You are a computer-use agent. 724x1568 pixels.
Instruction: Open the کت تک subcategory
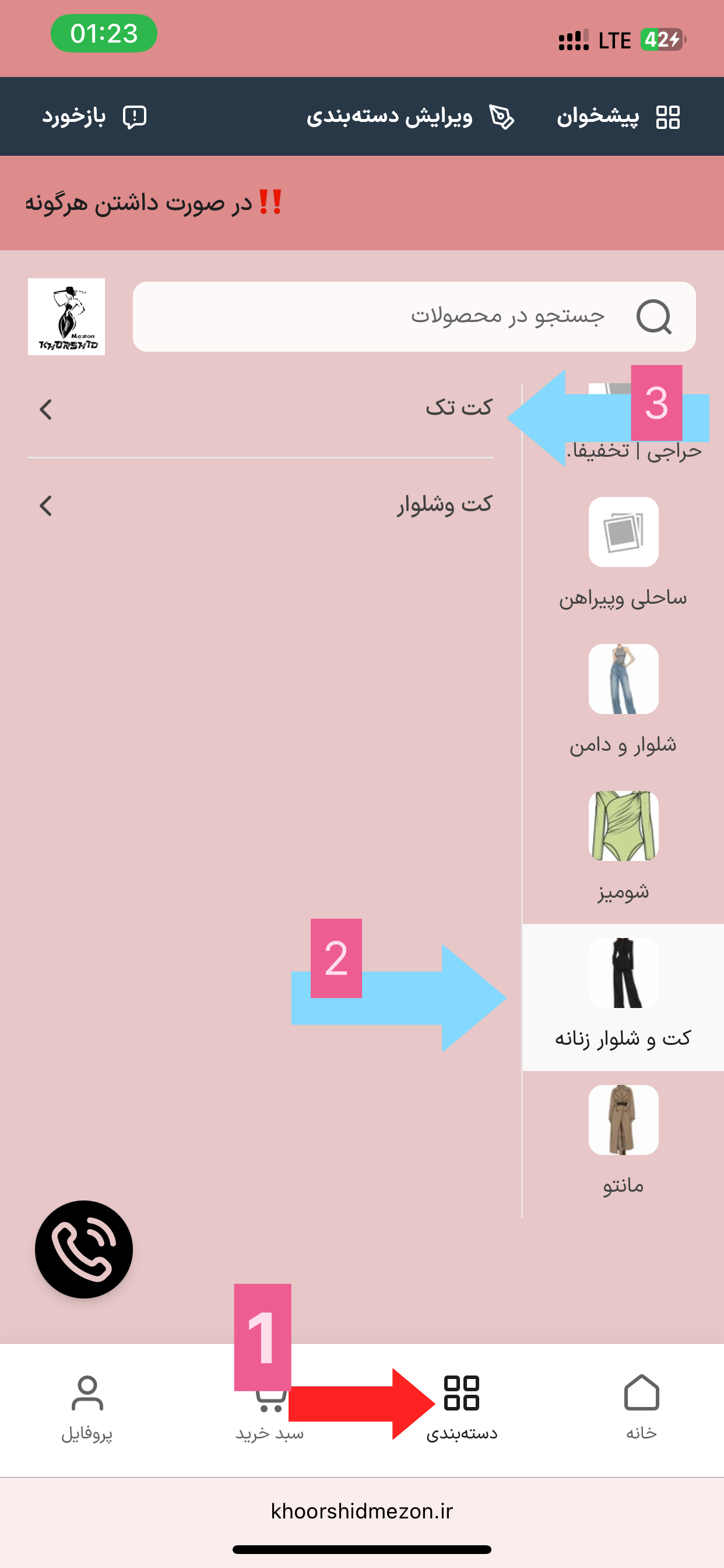[x=261, y=408]
